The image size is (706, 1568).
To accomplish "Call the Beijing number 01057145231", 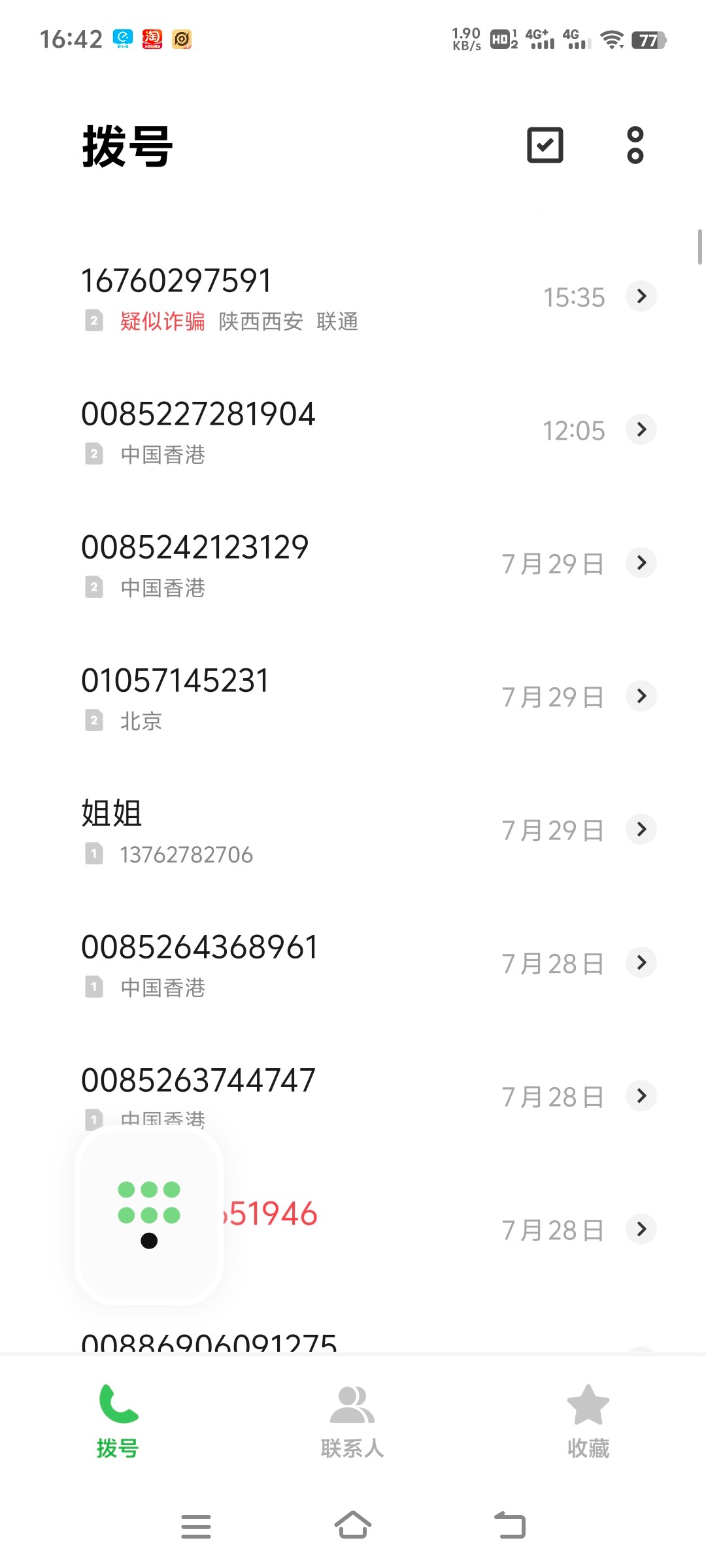I will (261, 697).
